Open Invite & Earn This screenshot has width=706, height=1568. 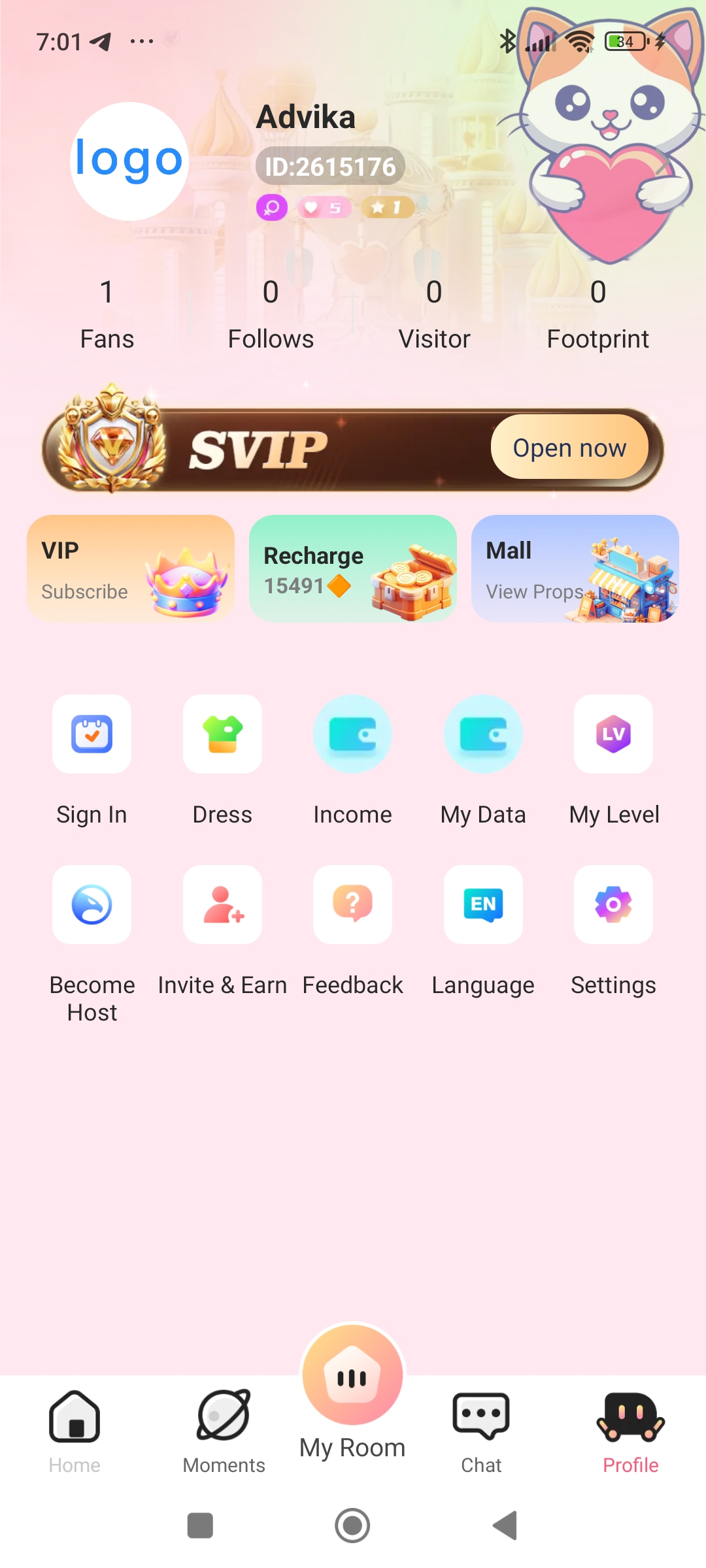pyautogui.click(x=222, y=905)
